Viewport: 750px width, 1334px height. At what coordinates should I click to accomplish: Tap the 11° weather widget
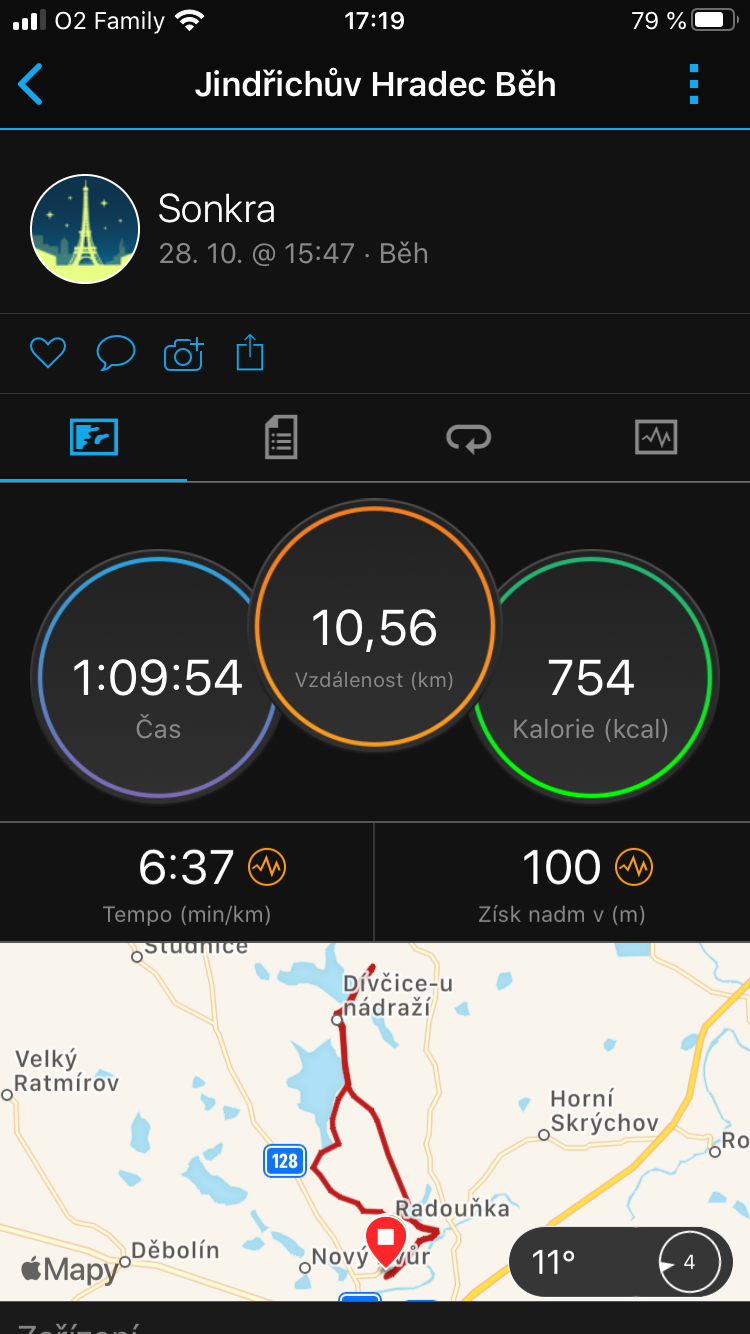pyautogui.click(x=621, y=1262)
